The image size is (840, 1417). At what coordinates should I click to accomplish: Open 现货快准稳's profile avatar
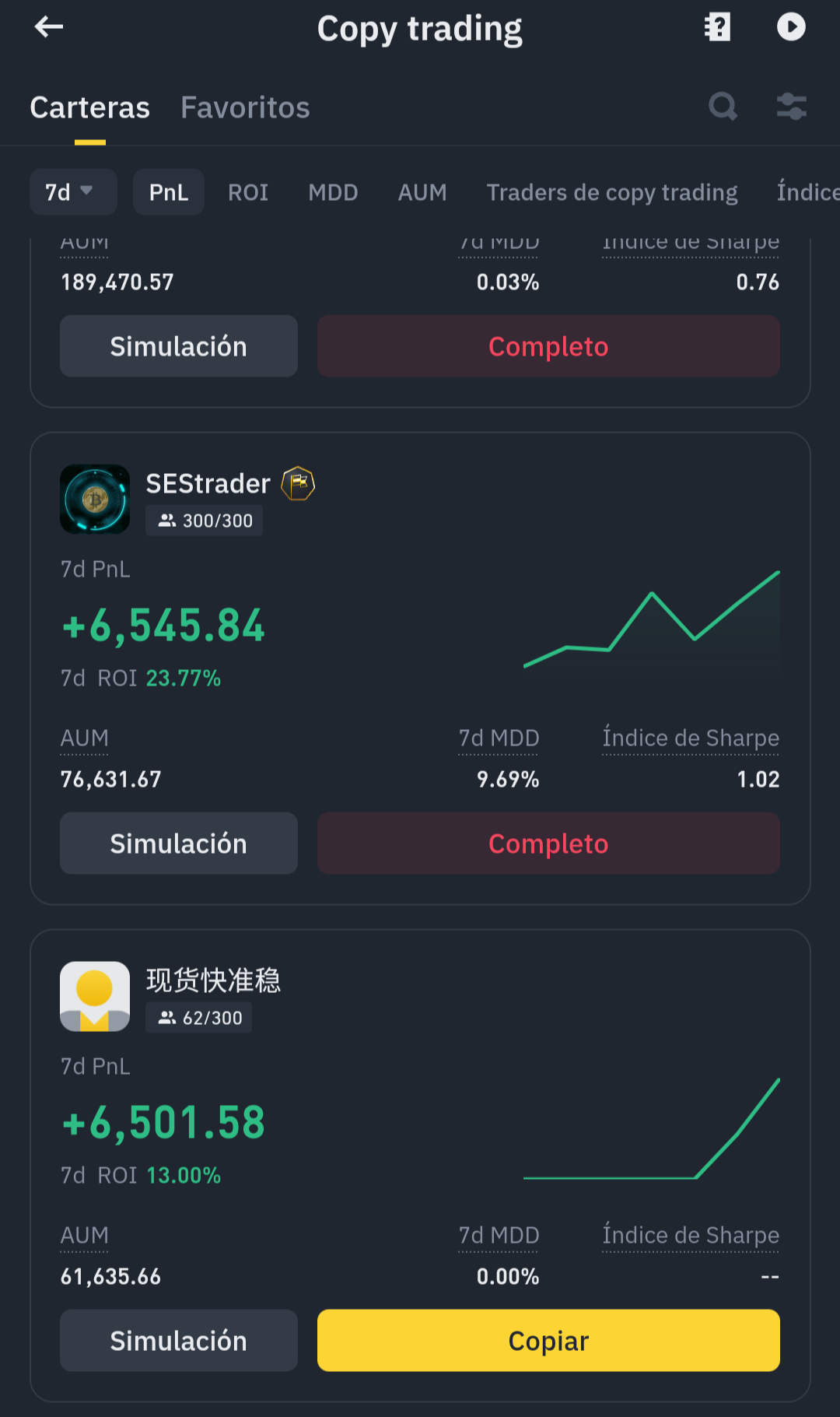click(95, 997)
